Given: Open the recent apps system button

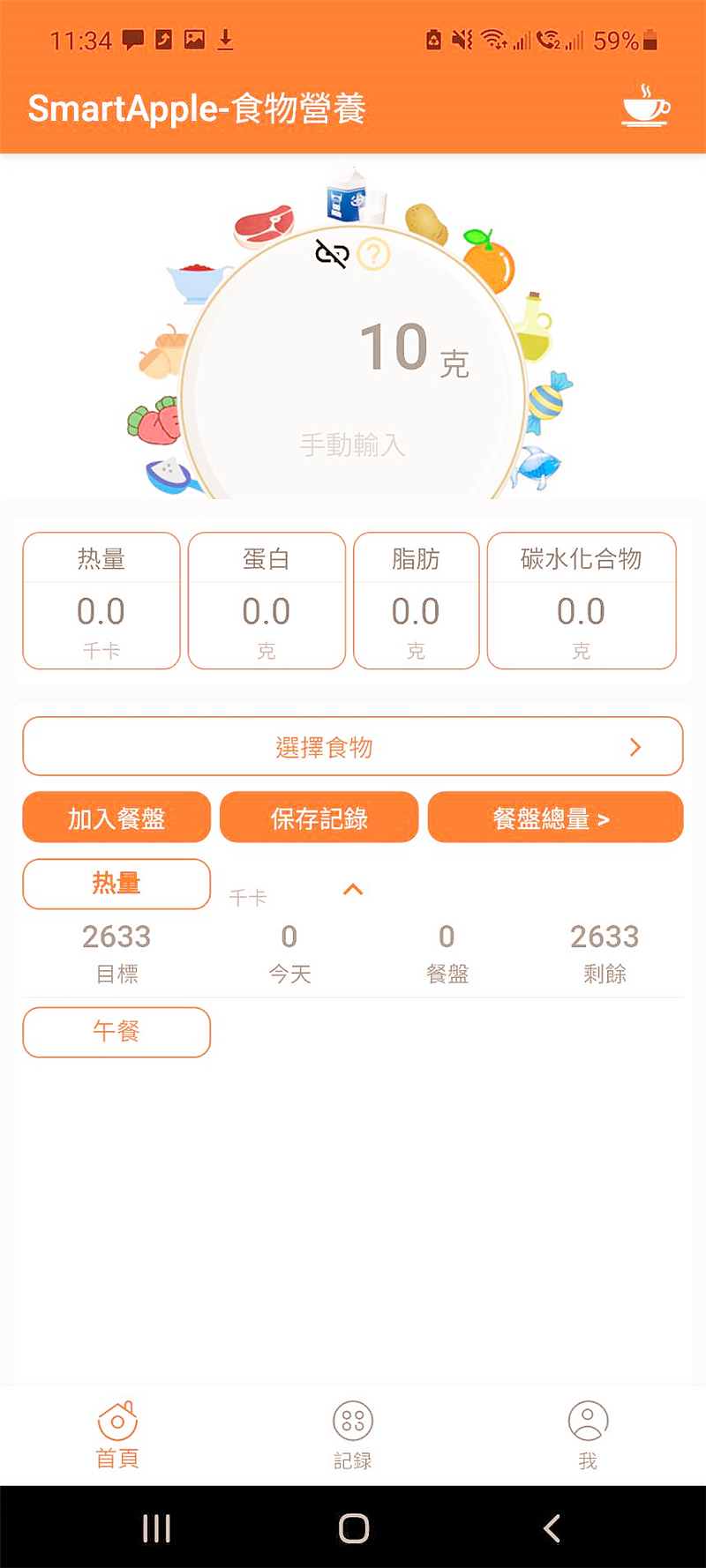Looking at the screenshot, I should [156, 1528].
